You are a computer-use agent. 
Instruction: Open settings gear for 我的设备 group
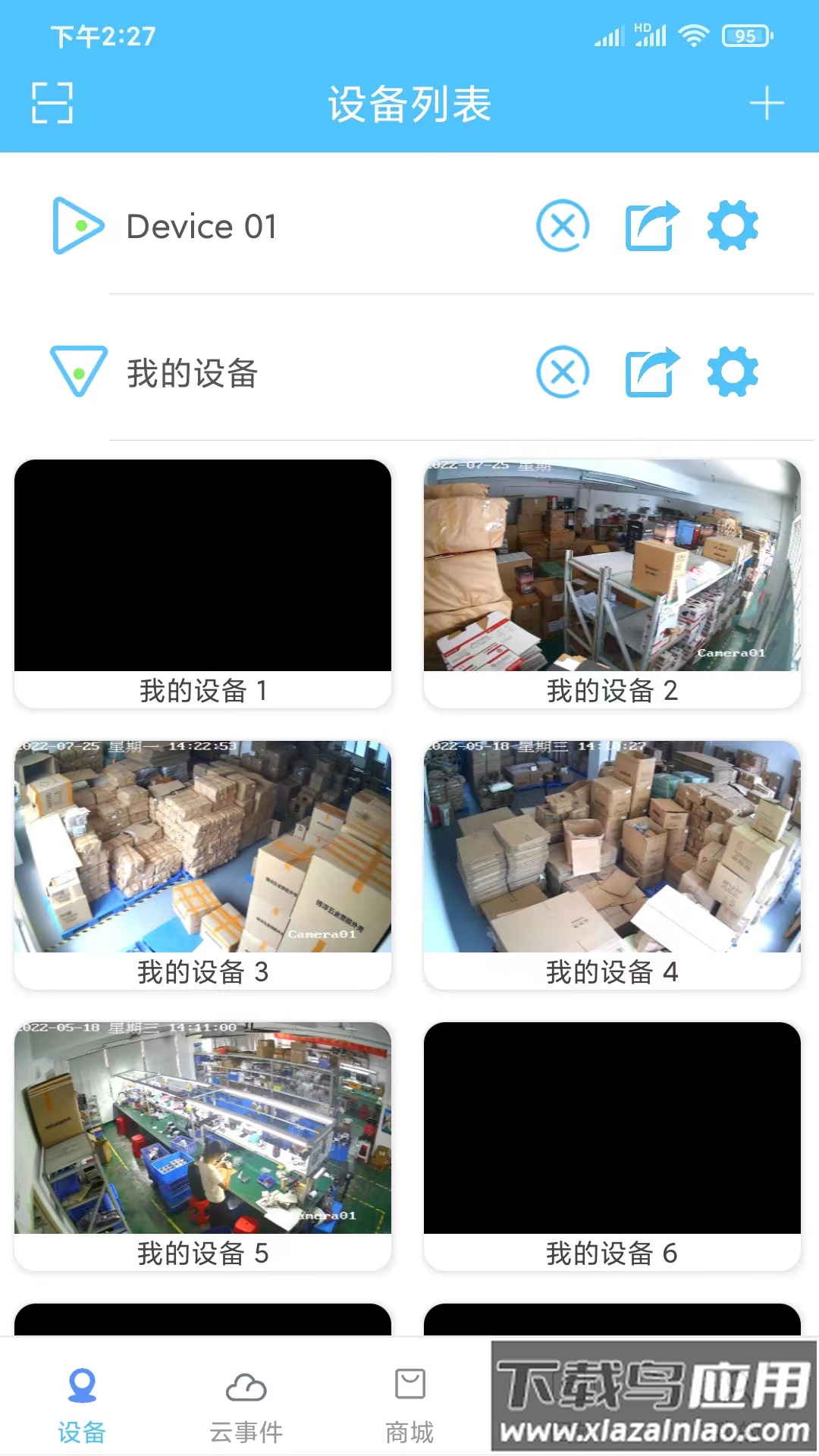(x=731, y=372)
